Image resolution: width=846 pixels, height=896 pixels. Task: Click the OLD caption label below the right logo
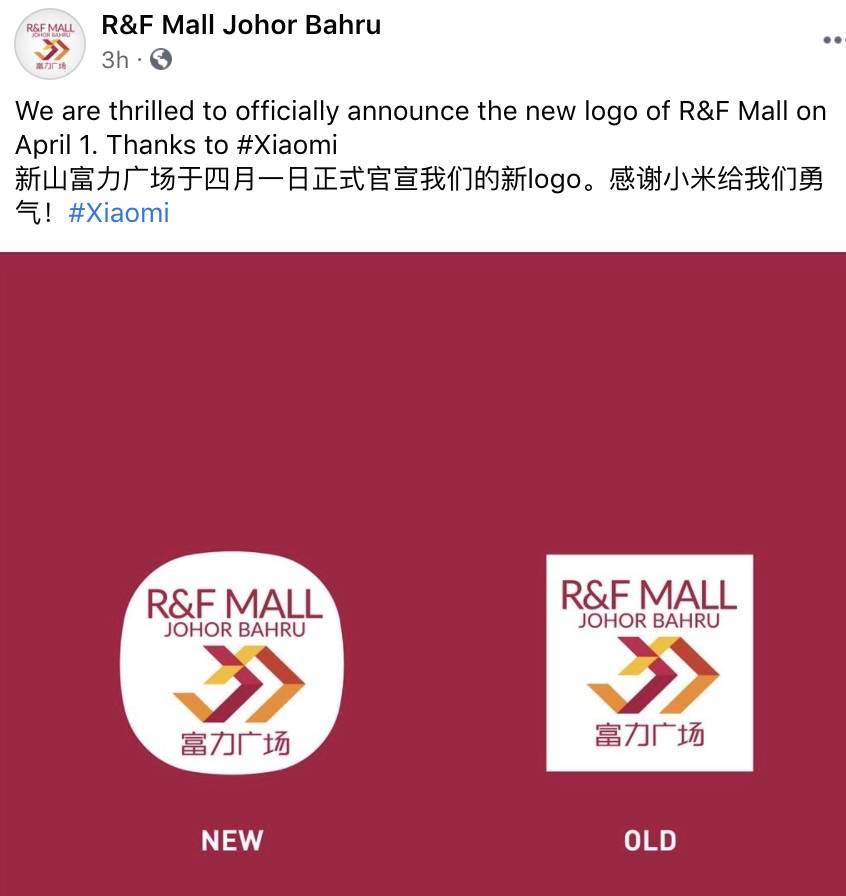click(651, 841)
